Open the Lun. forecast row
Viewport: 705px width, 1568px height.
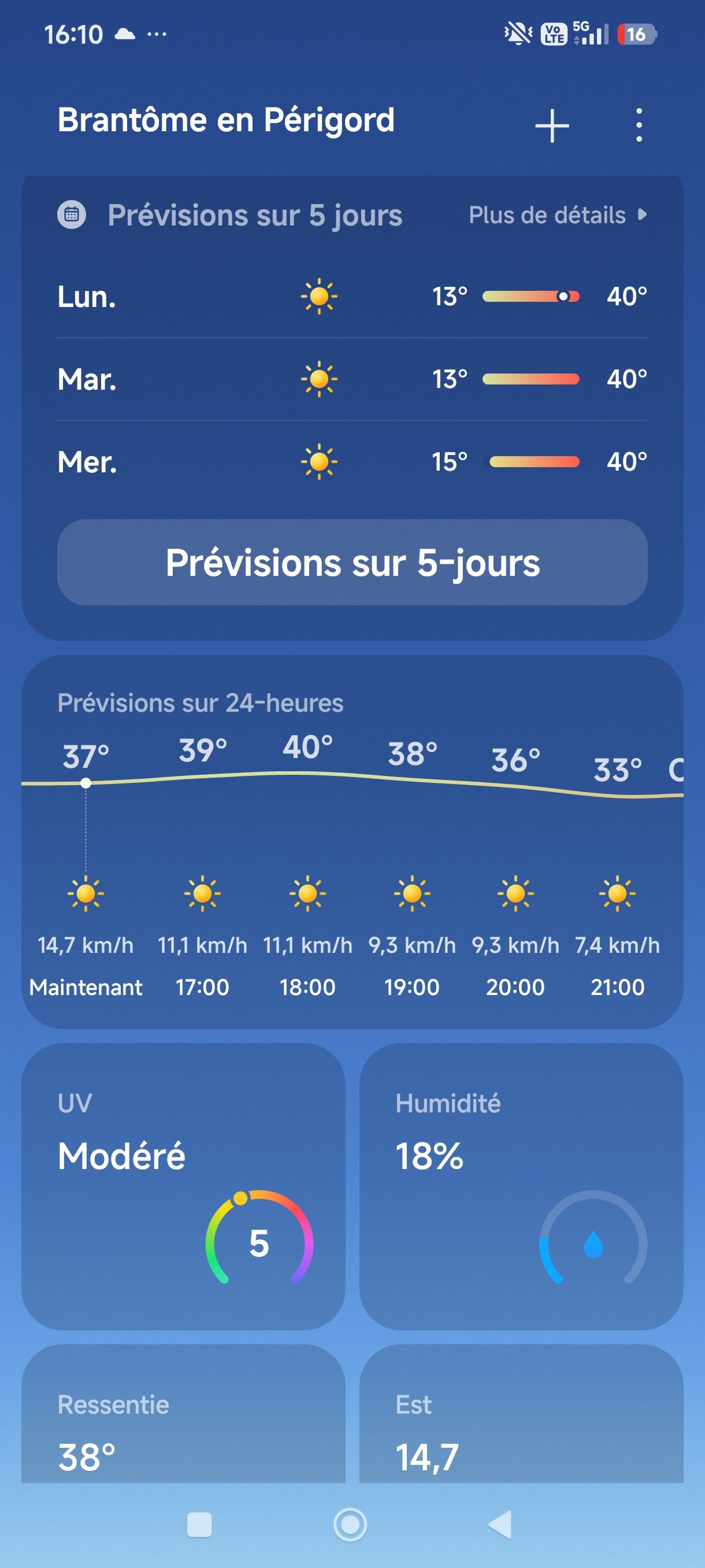[x=352, y=297]
